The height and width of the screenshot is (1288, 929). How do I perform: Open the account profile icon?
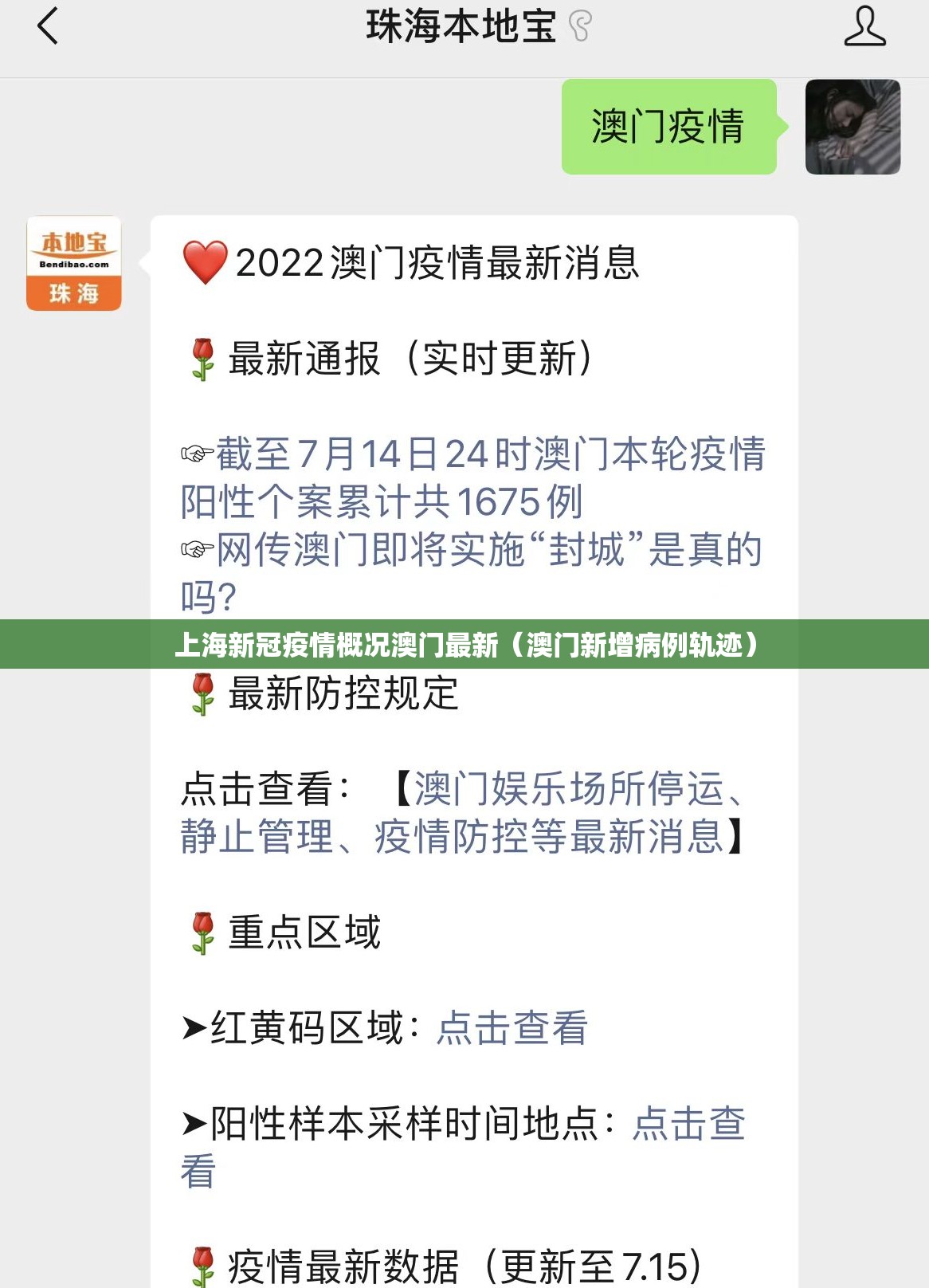[864, 26]
